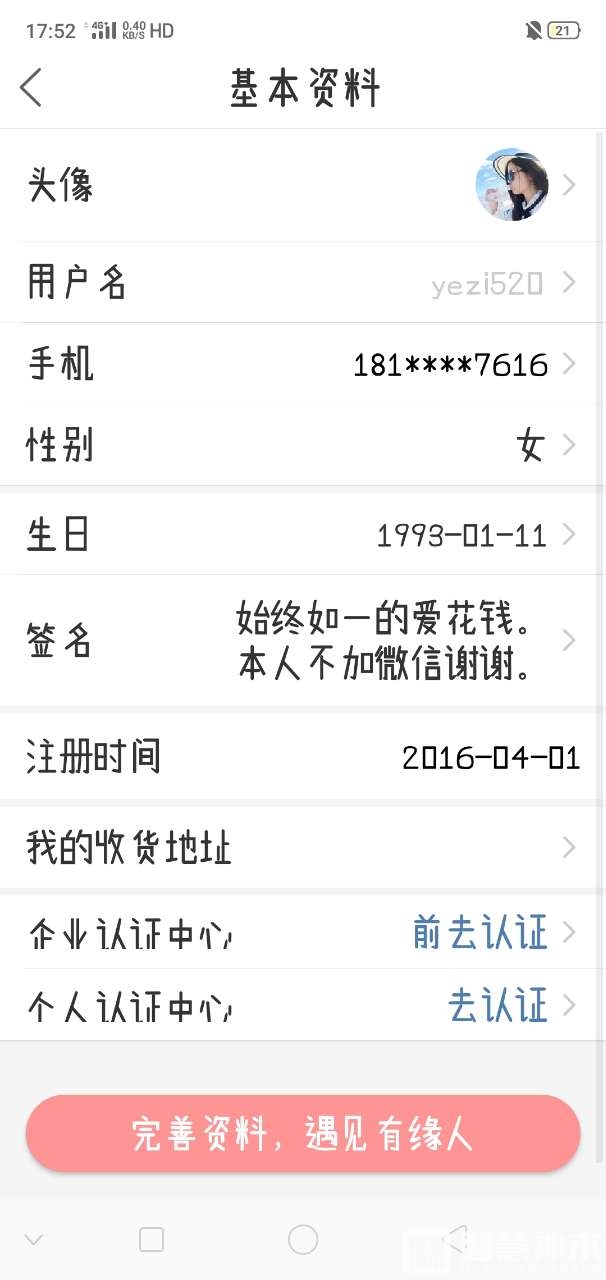This screenshot has height=1280, width=606.
Task: Open 企业认证中心 to verify
Action: 302,933
